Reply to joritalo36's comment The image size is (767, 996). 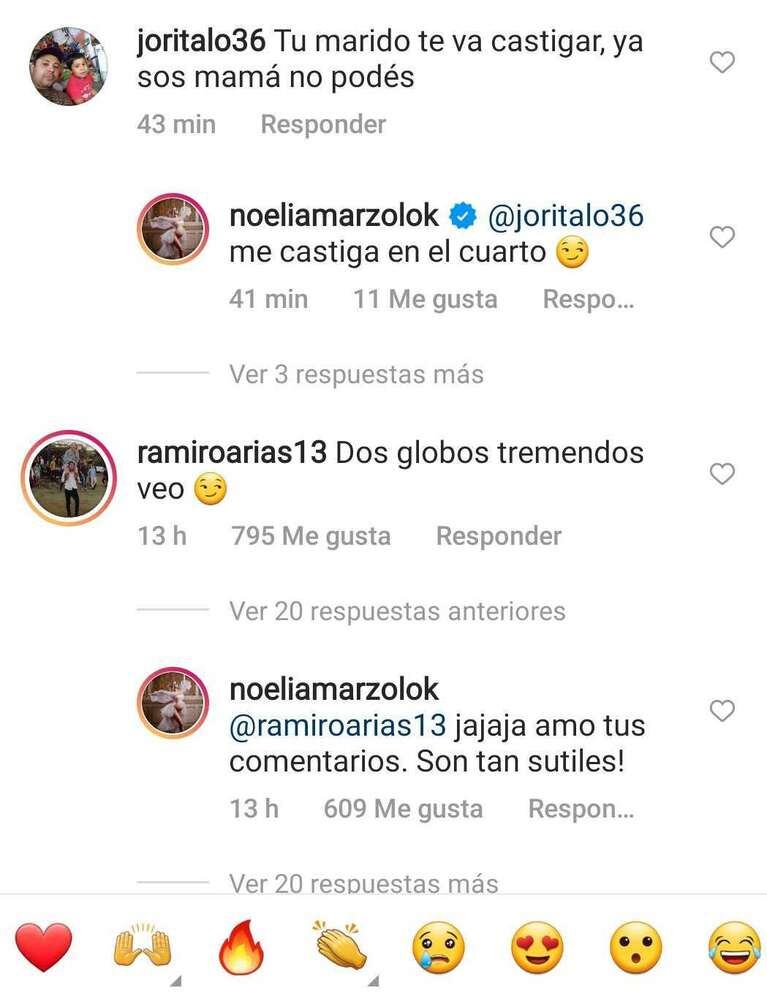pos(323,125)
